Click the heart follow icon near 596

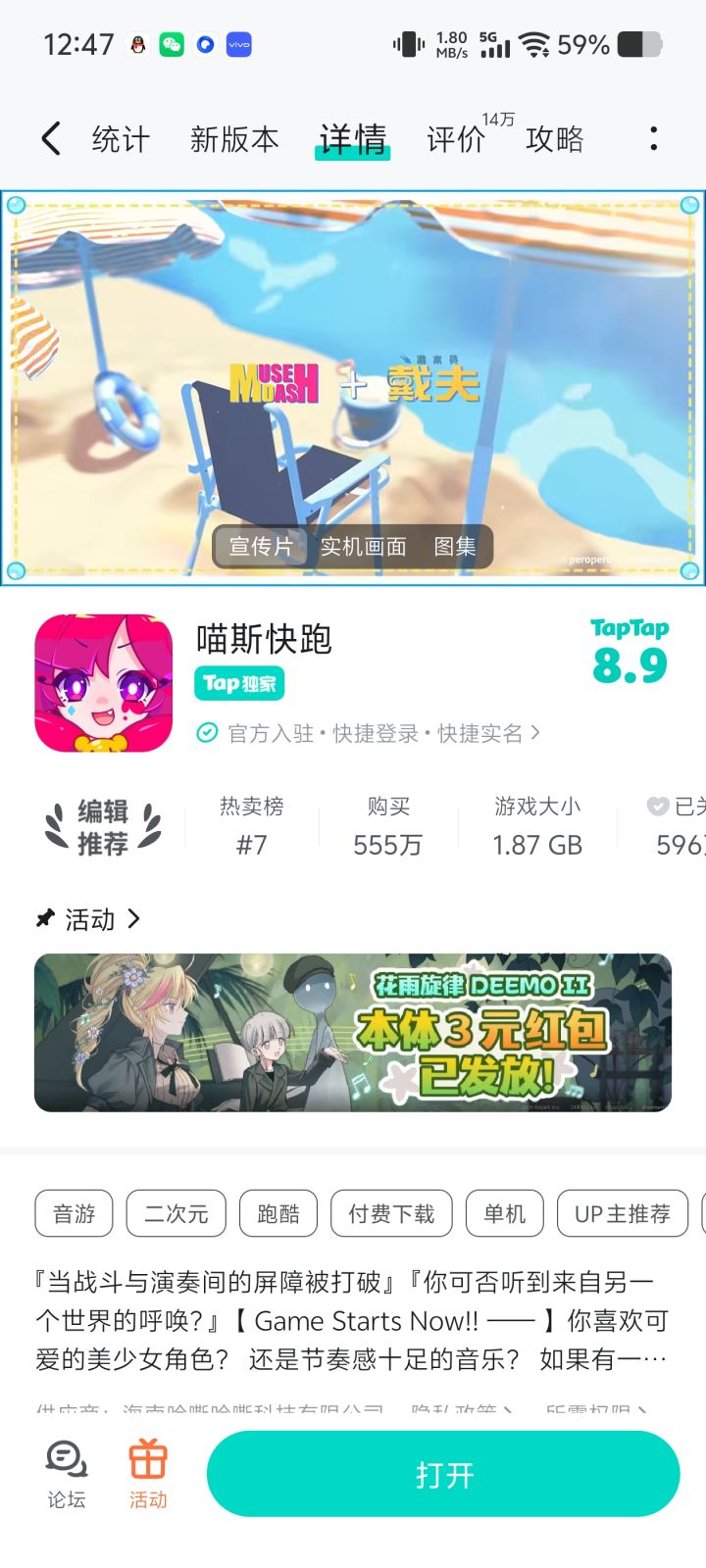pyautogui.click(x=657, y=807)
